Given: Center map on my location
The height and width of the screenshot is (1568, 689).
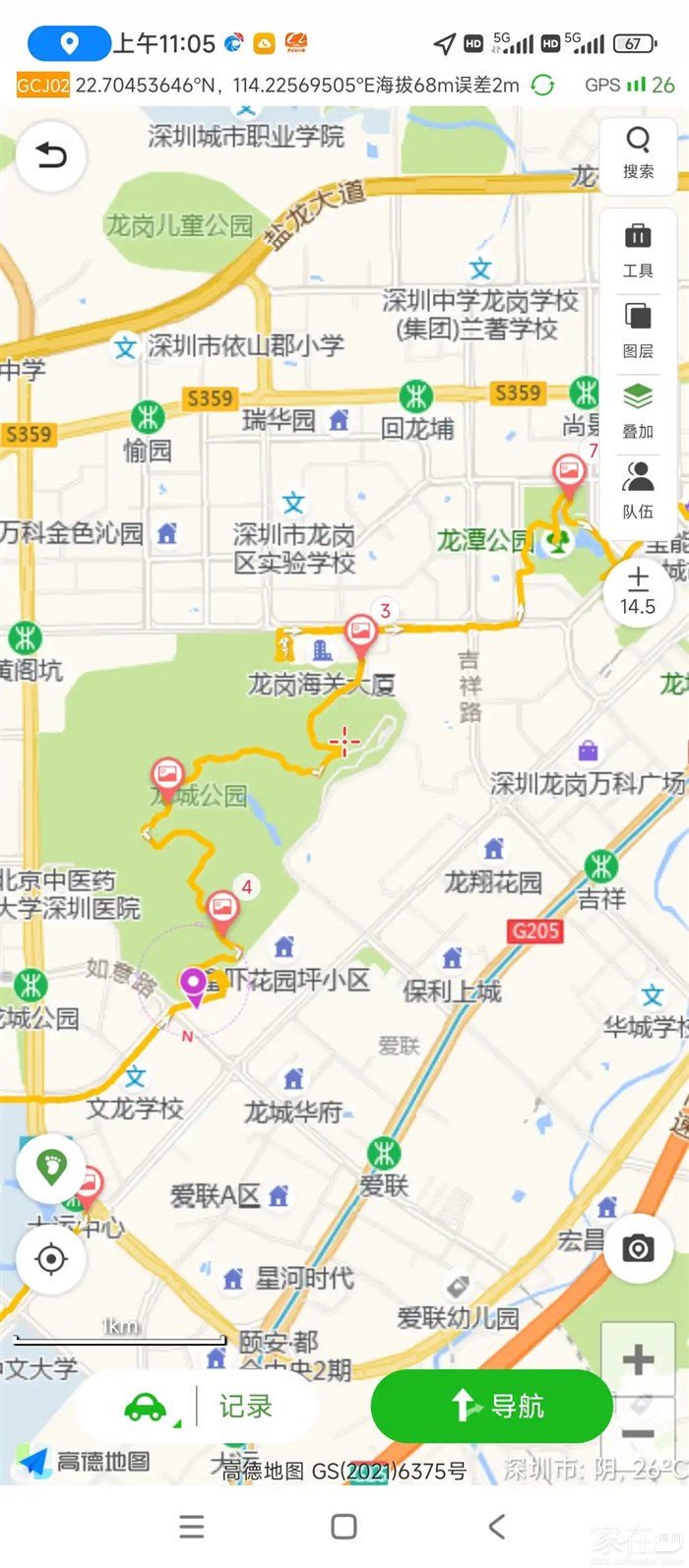Looking at the screenshot, I should tap(50, 1259).
